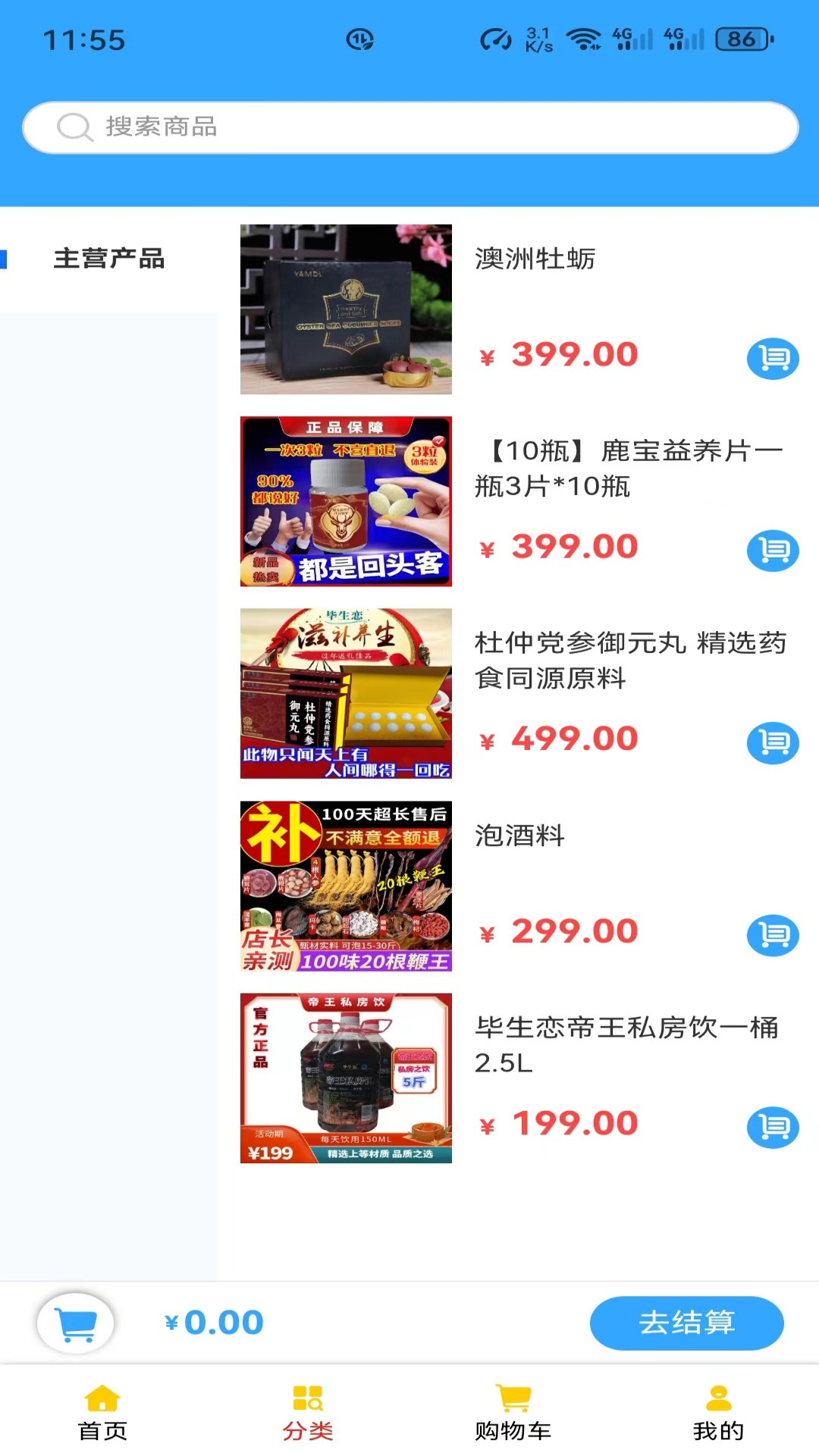Tap the 去结算 checkout button
The width and height of the screenshot is (819, 1456).
pos(686,1323)
